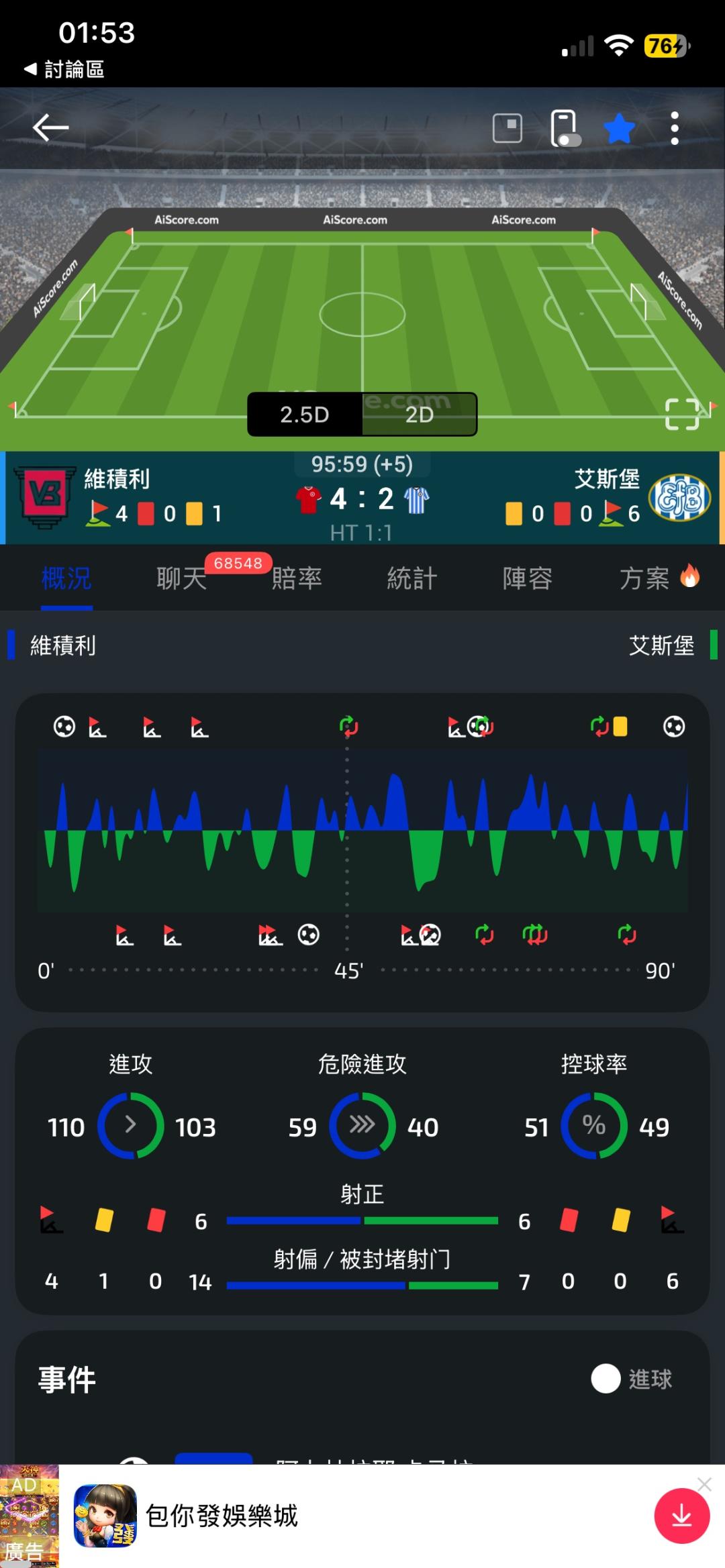Open picture-in-picture window mode
Viewport: 725px width, 1568px height.
(507, 127)
